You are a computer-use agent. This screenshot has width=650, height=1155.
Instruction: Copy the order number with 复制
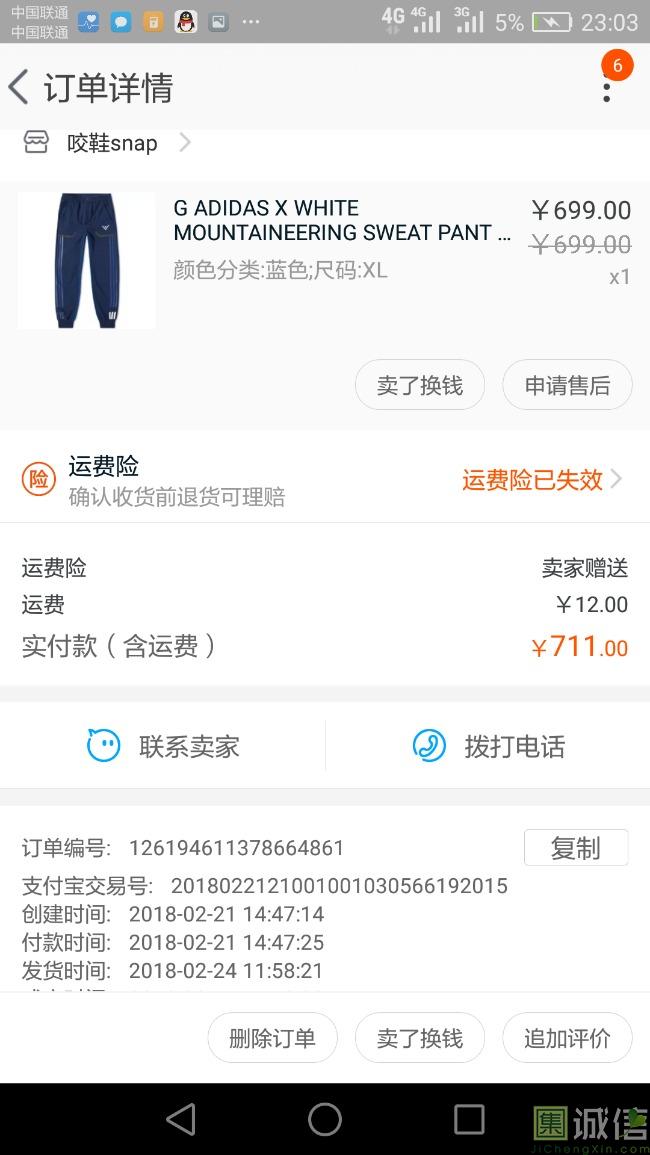(575, 848)
